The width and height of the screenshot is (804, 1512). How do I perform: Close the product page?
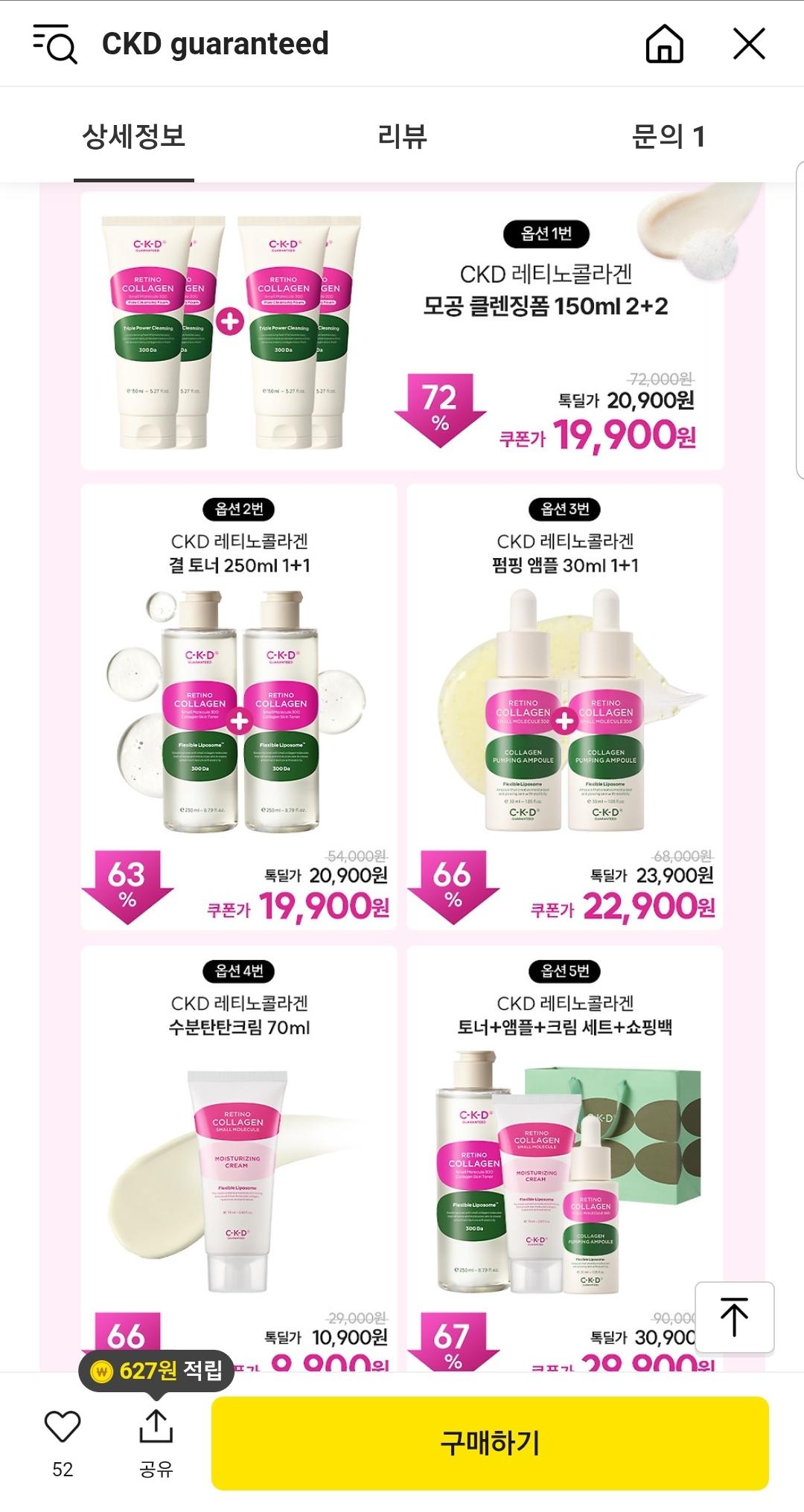(x=749, y=44)
